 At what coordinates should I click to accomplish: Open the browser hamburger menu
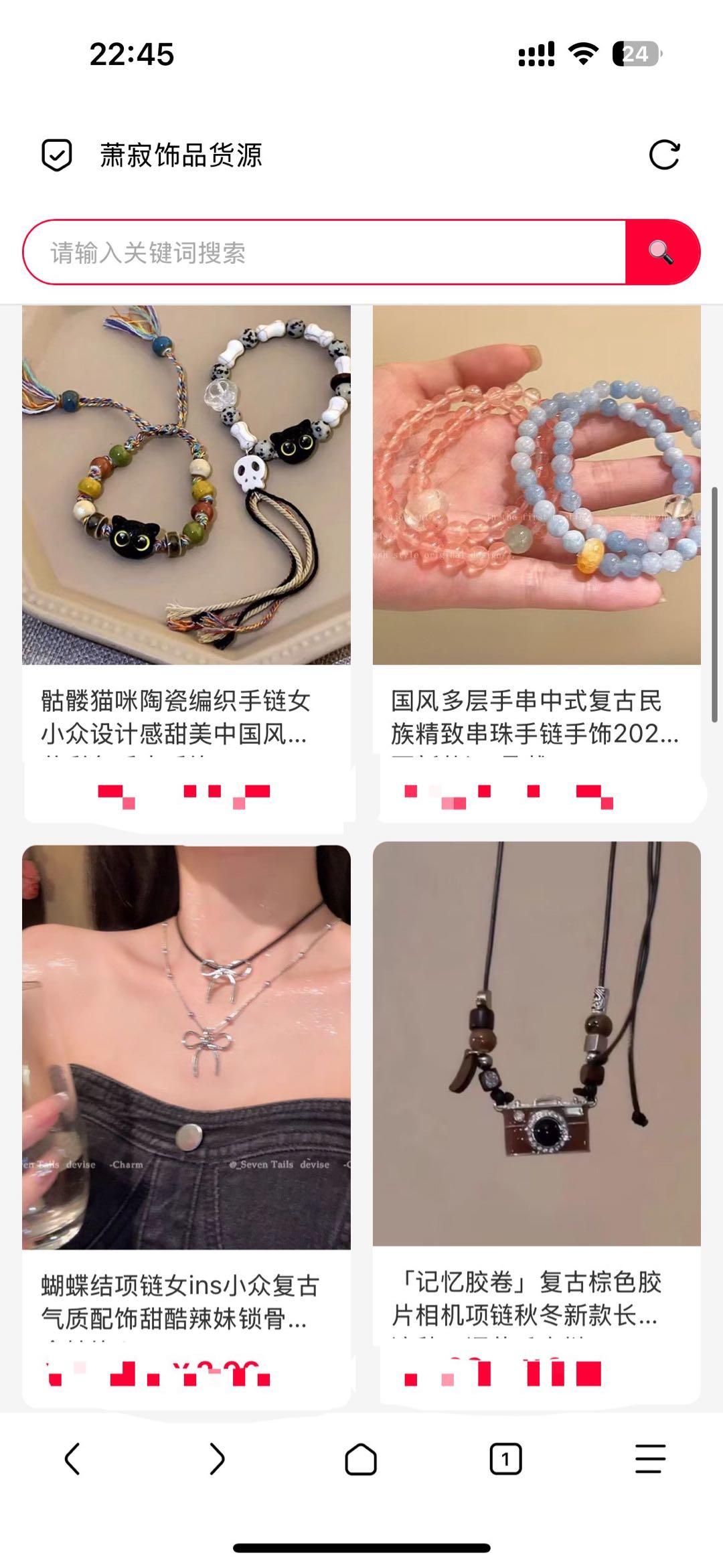[x=650, y=1458]
